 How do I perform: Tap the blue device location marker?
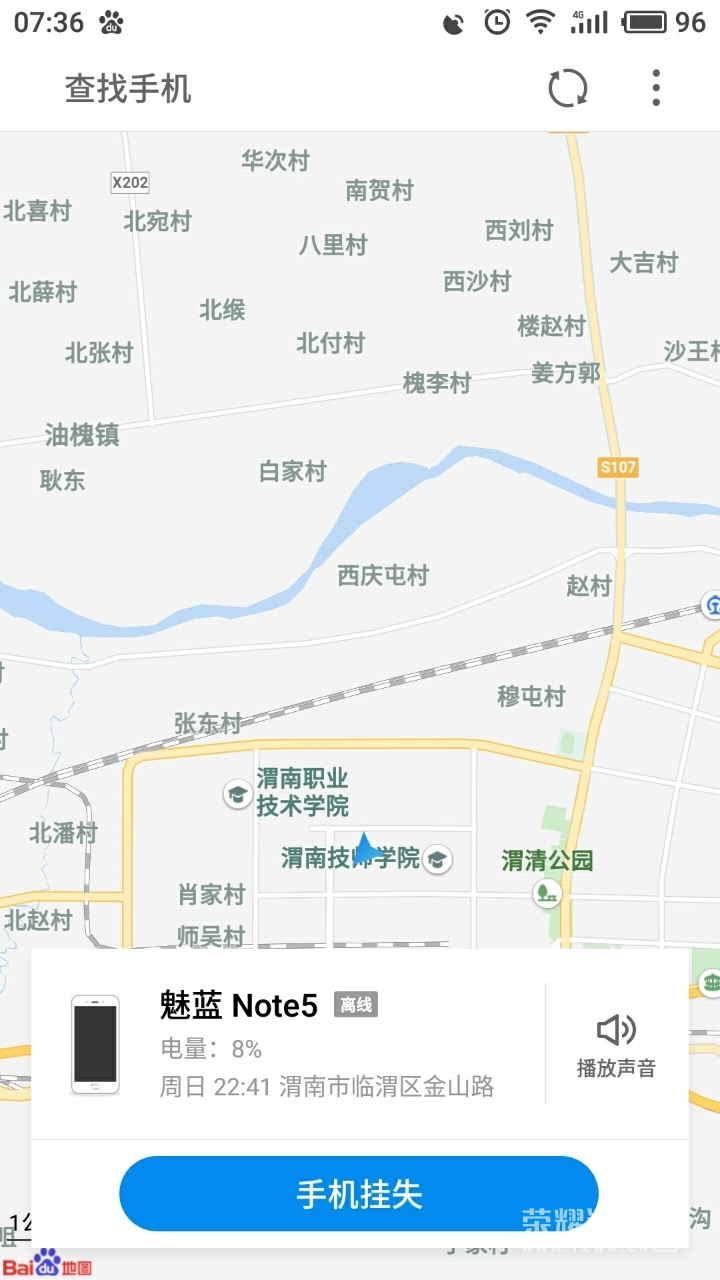pyautogui.click(x=365, y=849)
